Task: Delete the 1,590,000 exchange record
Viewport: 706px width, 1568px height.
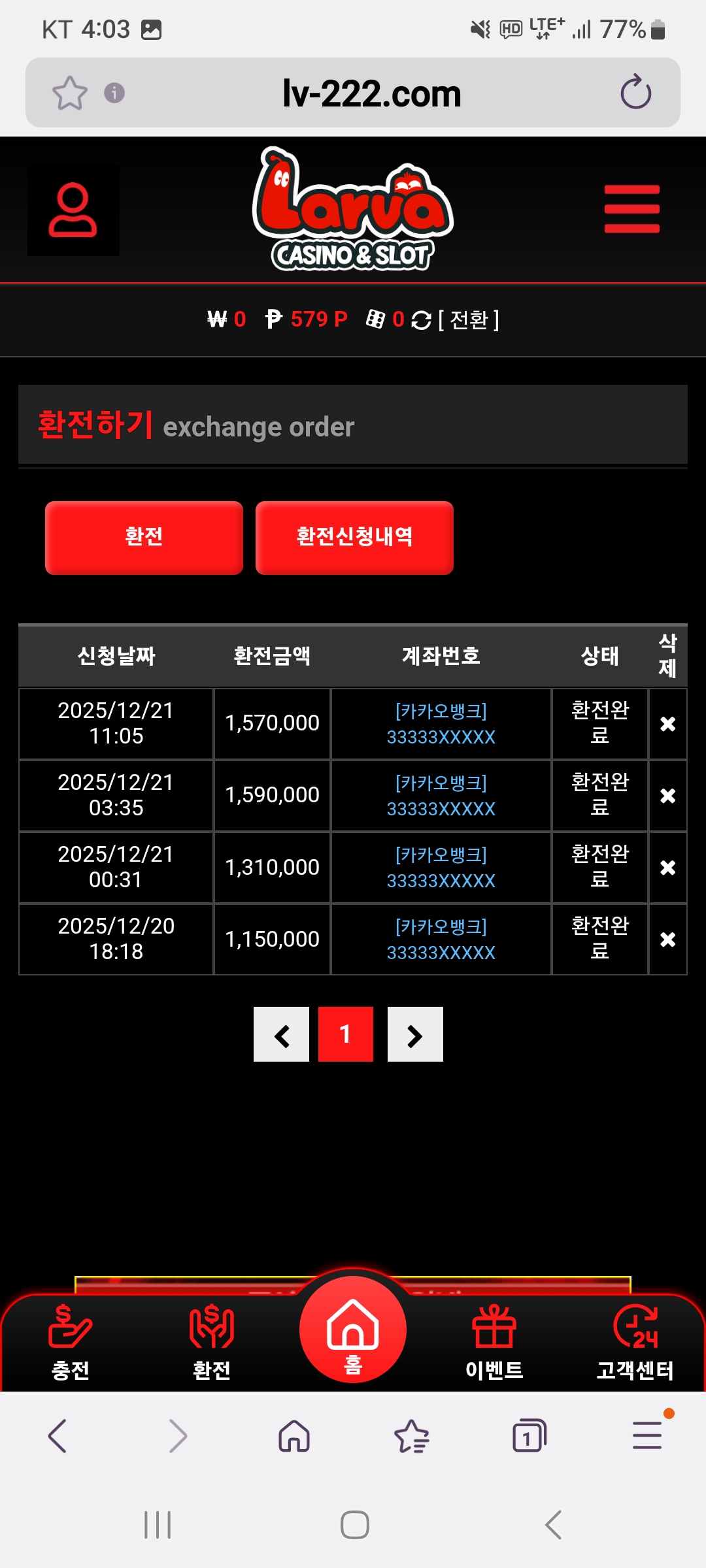Action: (x=667, y=796)
